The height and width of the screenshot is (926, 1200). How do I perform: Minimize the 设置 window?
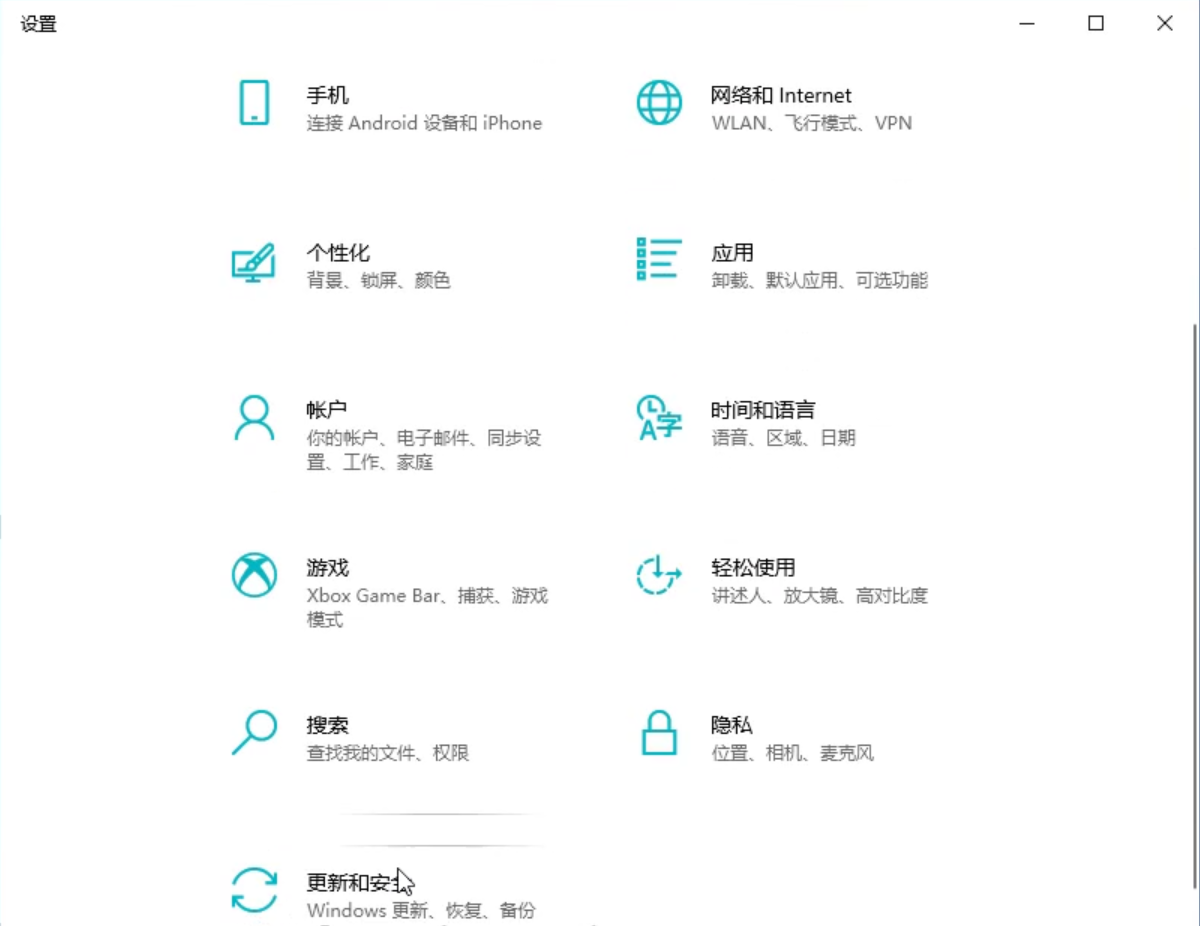(x=1027, y=24)
